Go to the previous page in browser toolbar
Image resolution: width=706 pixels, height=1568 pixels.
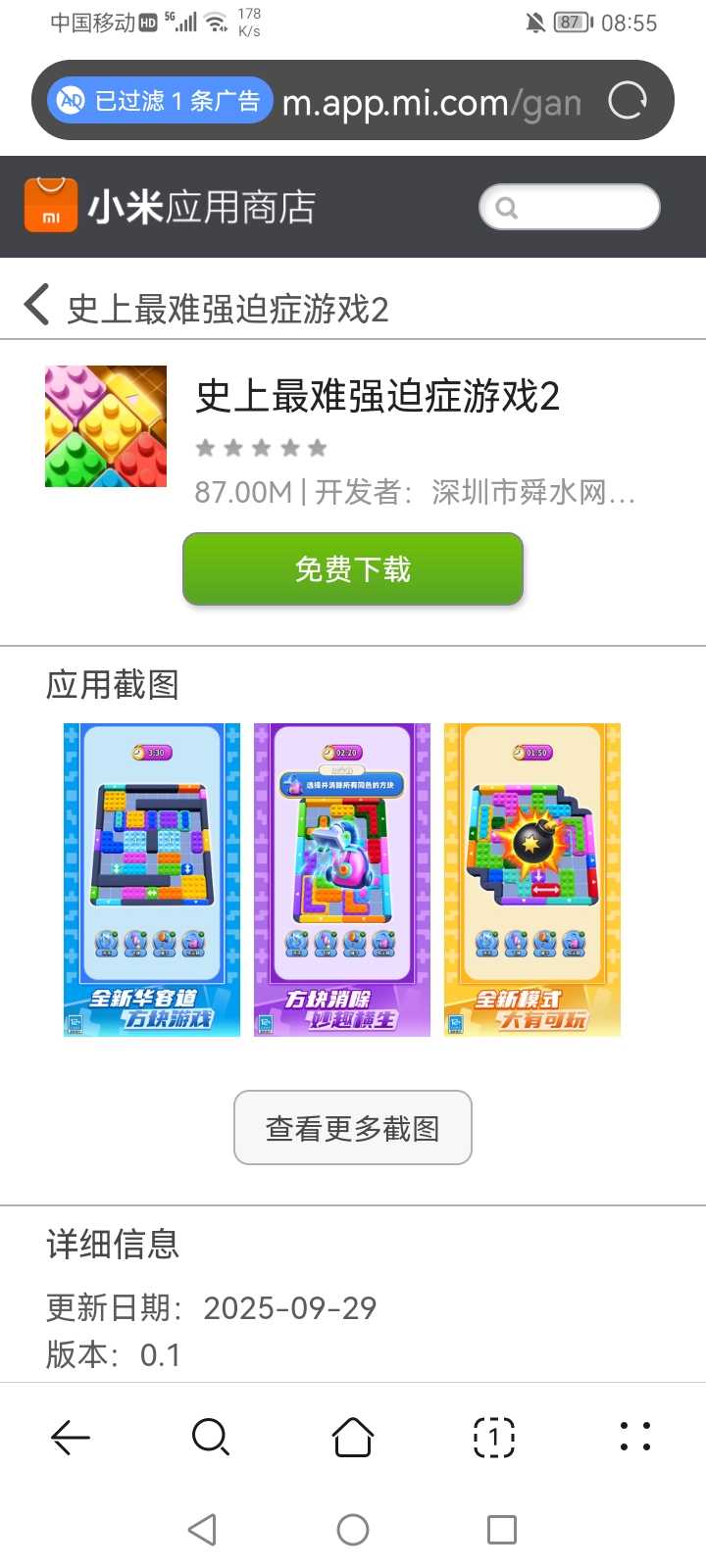pyautogui.click(x=71, y=1438)
